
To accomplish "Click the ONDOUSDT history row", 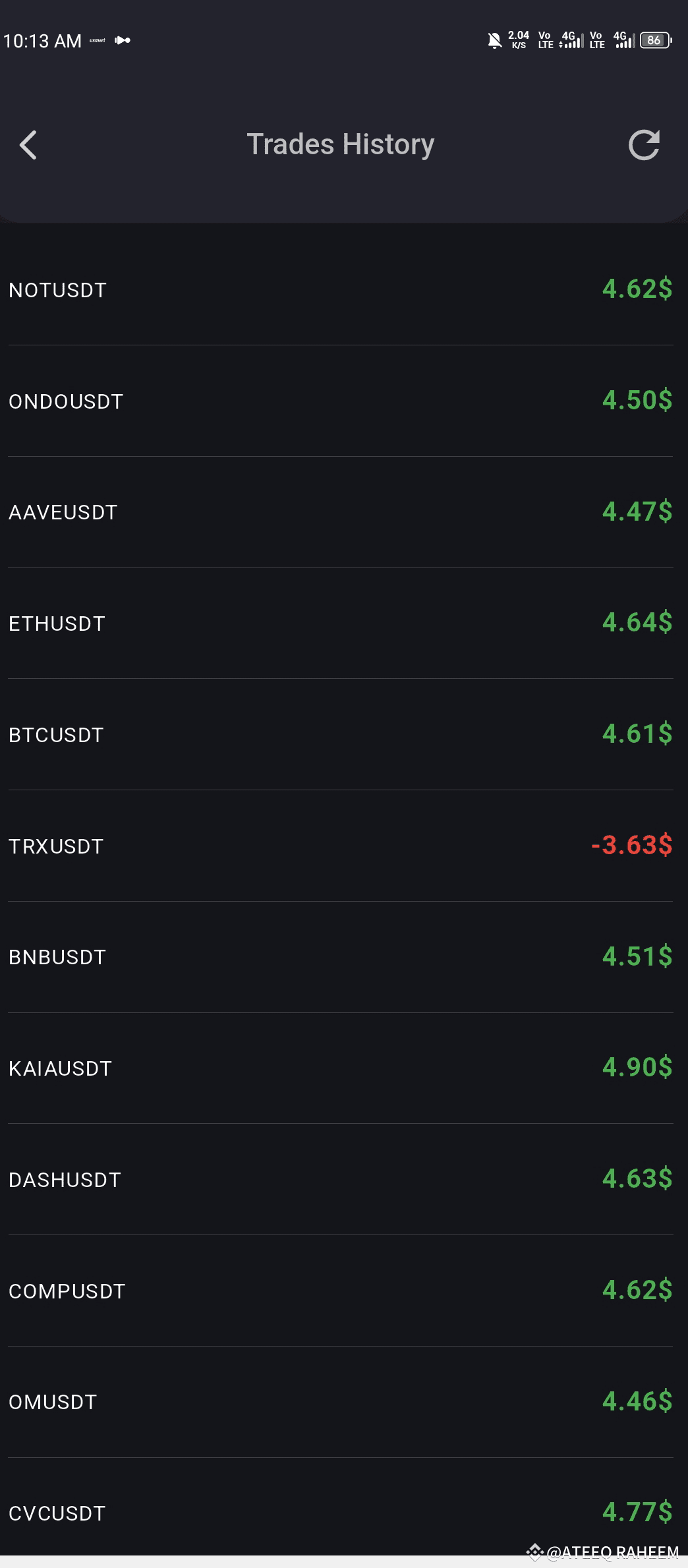I will [x=343, y=400].
